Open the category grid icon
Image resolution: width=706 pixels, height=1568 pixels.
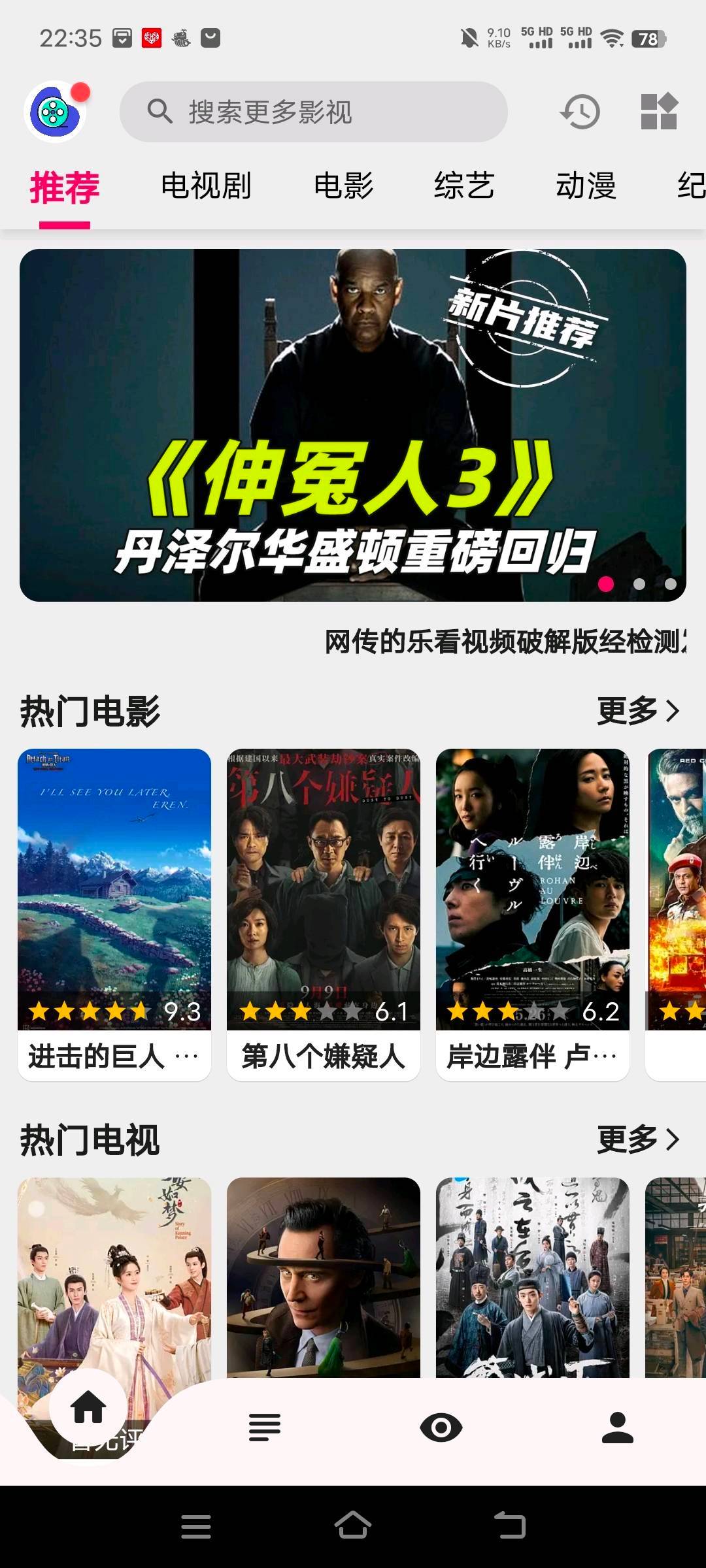coord(658,112)
